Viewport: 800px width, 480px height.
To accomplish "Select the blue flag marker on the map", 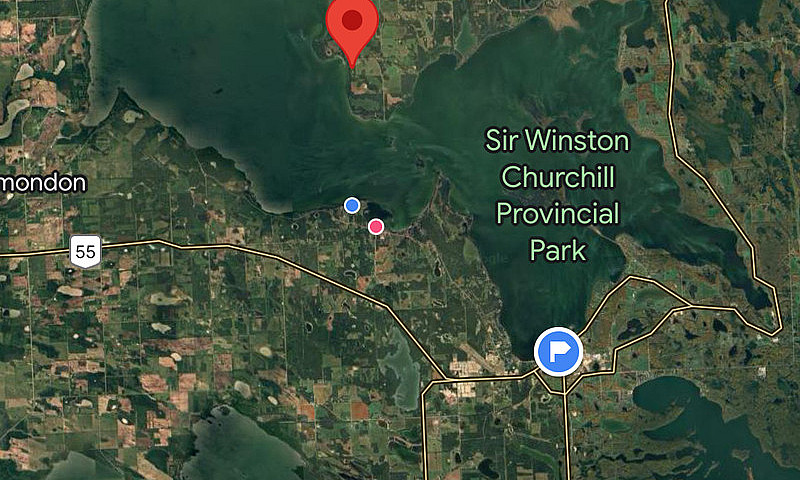I will click(557, 351).
